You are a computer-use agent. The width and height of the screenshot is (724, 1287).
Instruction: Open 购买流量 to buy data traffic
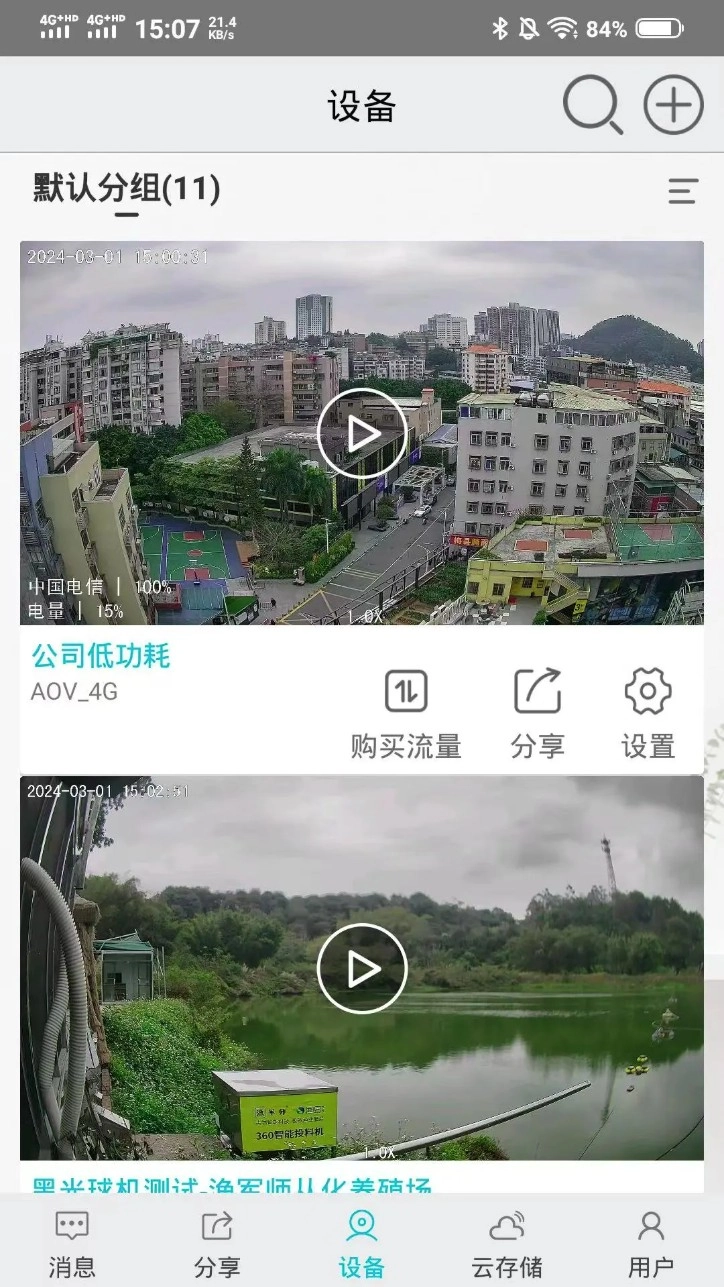pyautogui.click(x=406, y=710)
